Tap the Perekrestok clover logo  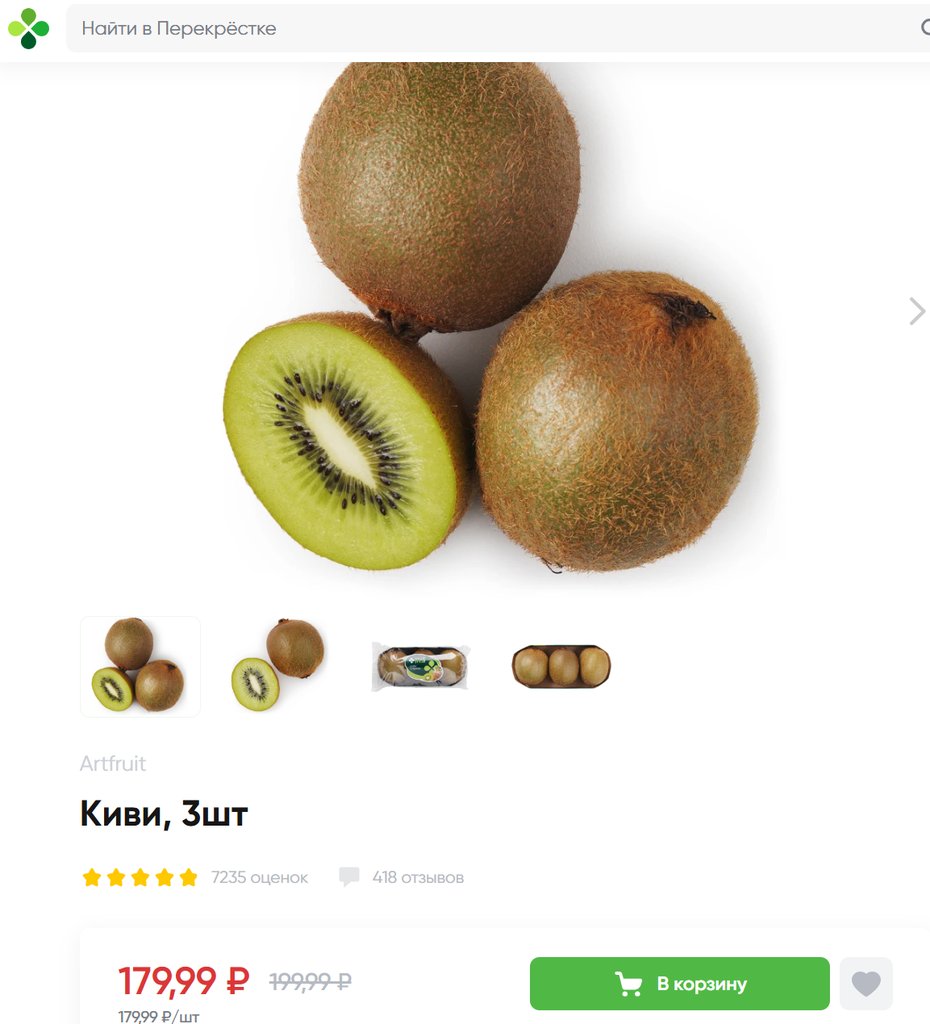click(28, 28)
